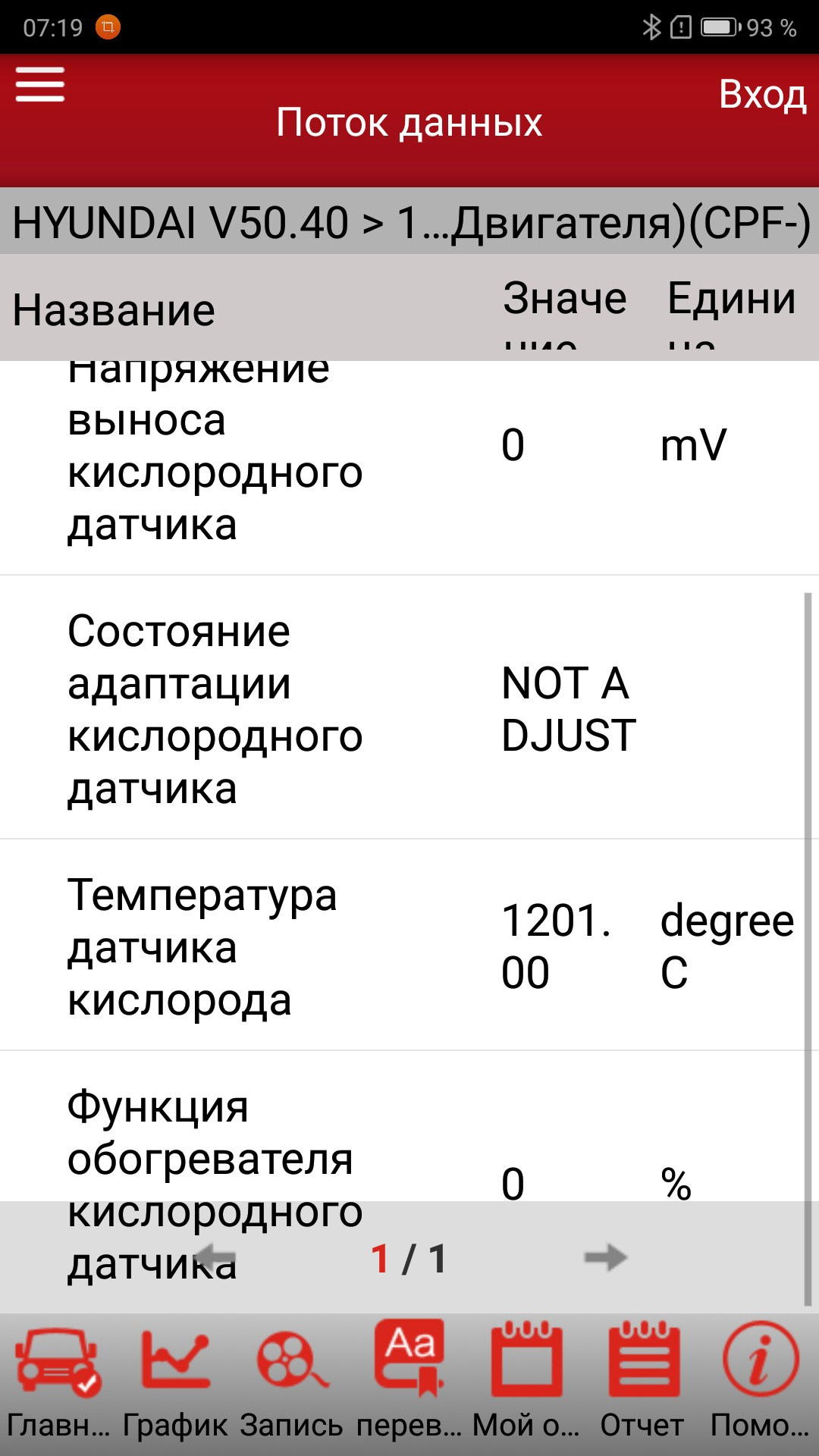Go to the previous data page arrow
The width and height of the screenshot is (819, 1456).
coord(215,1257)
